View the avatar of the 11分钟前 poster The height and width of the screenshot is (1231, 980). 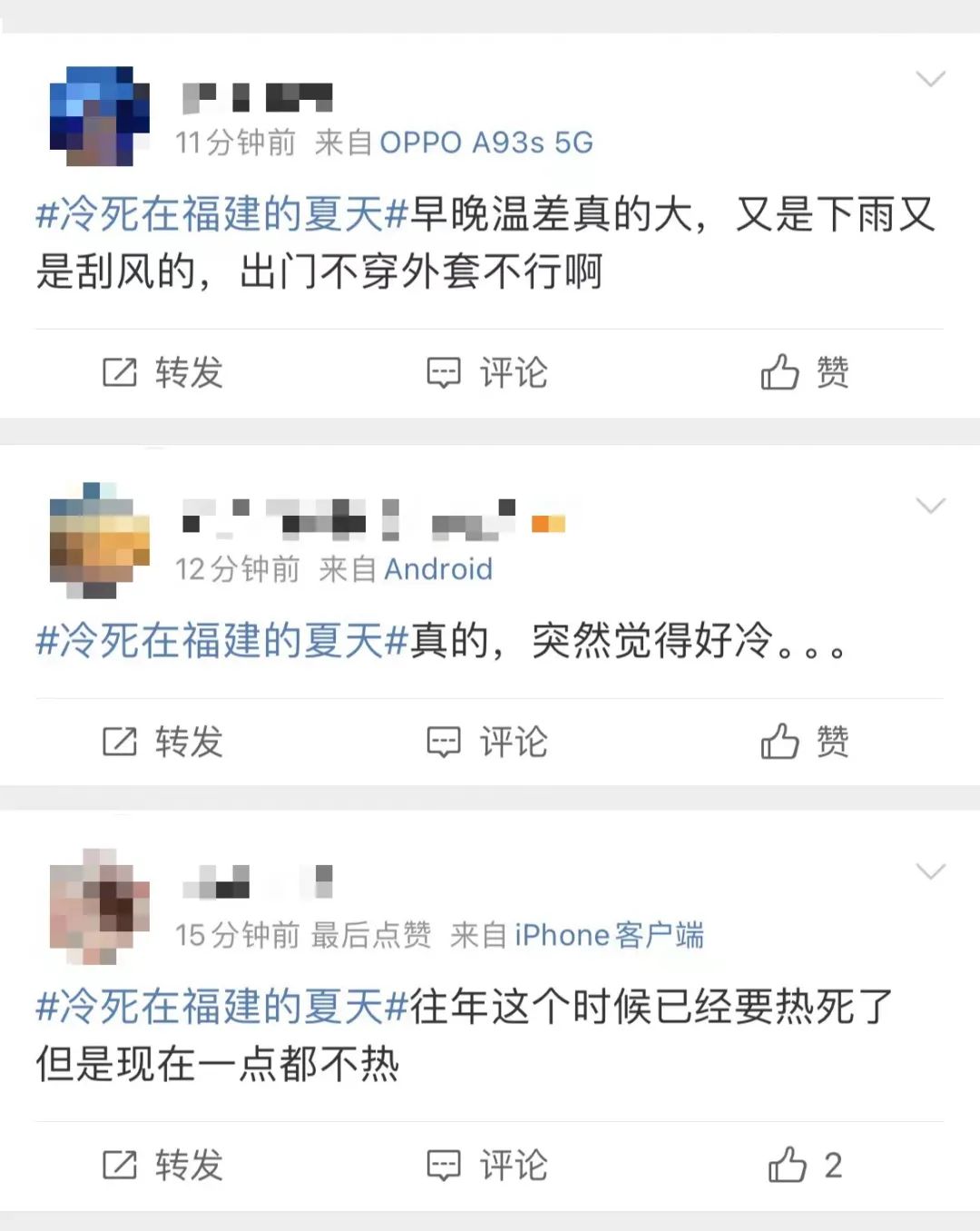click(99, 116)
